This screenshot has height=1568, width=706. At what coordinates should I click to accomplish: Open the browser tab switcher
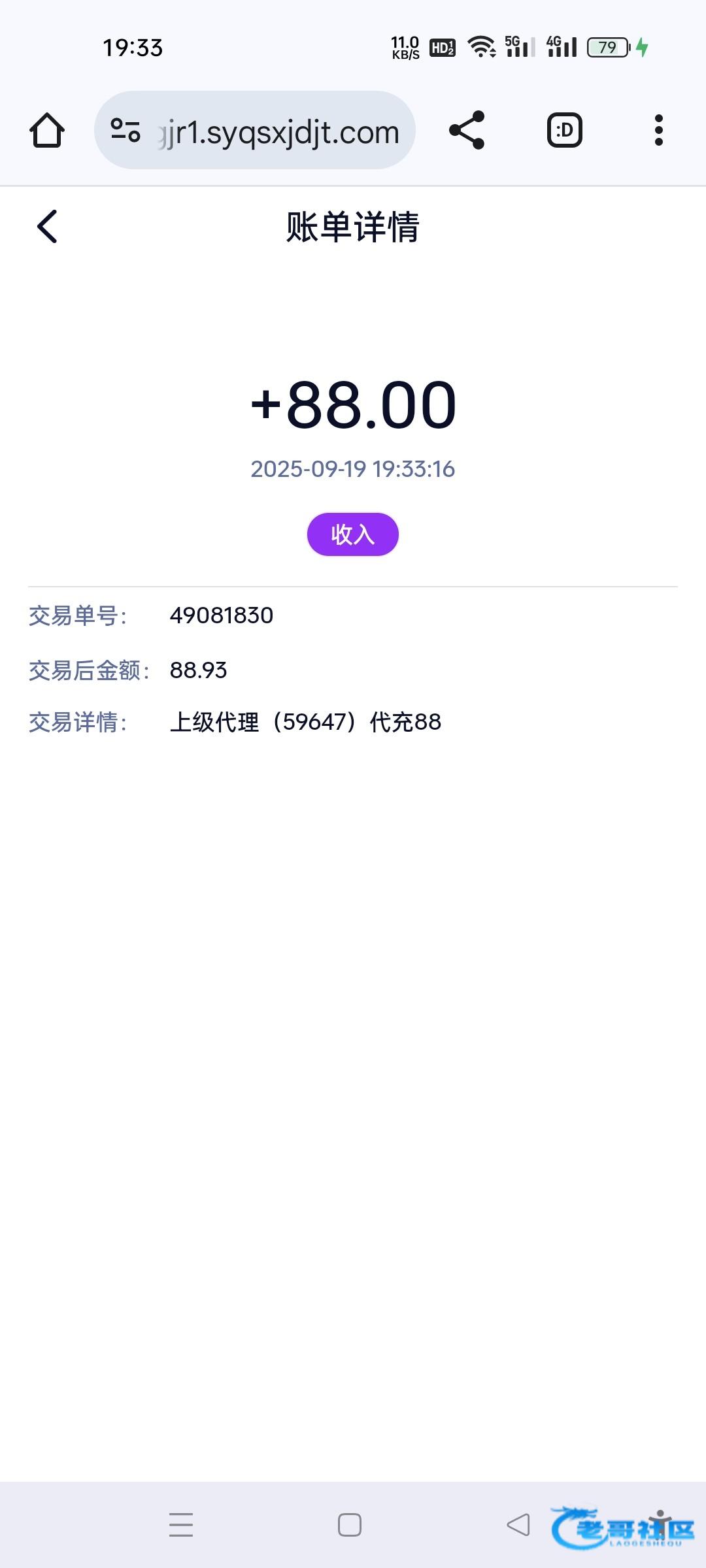click(564, 130)
